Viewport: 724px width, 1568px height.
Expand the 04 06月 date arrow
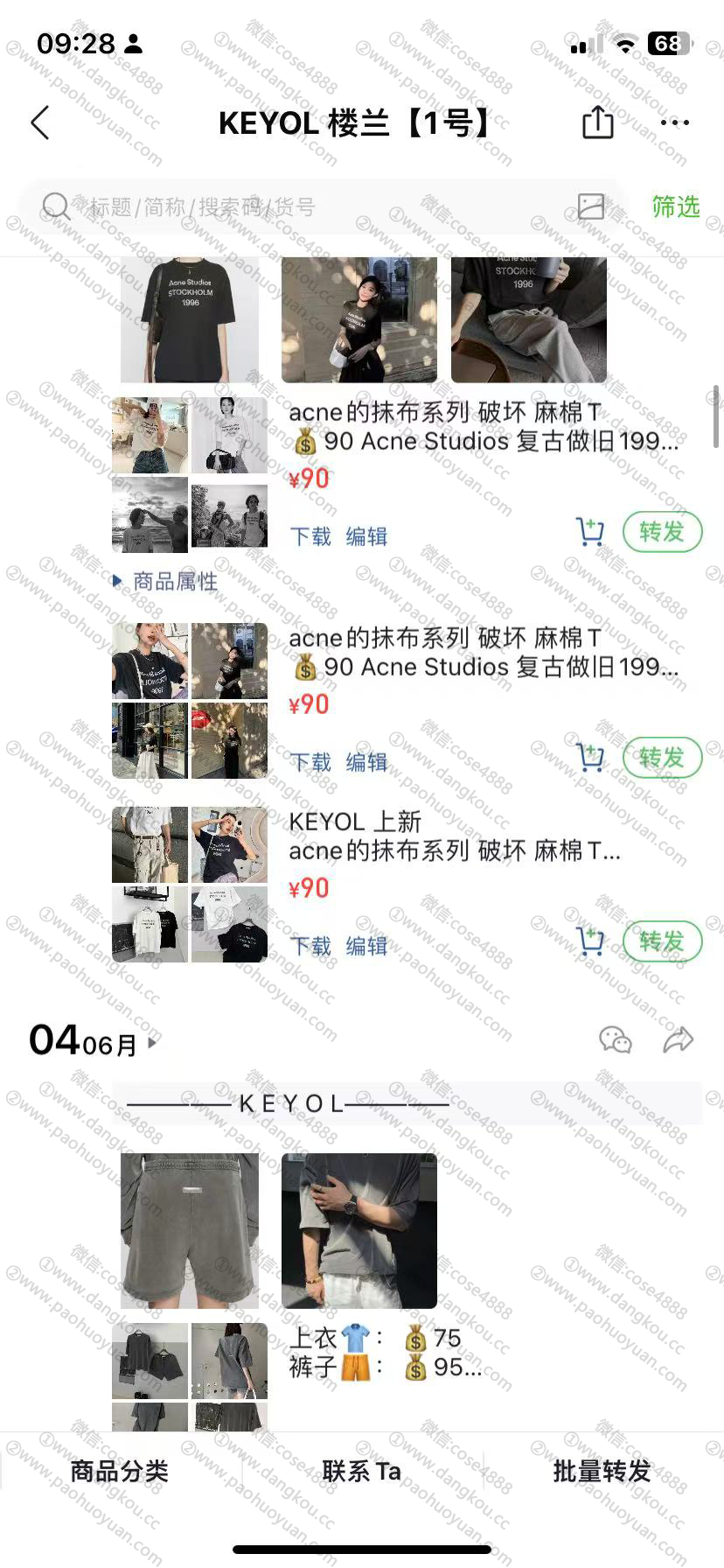tap(153, 1043)
